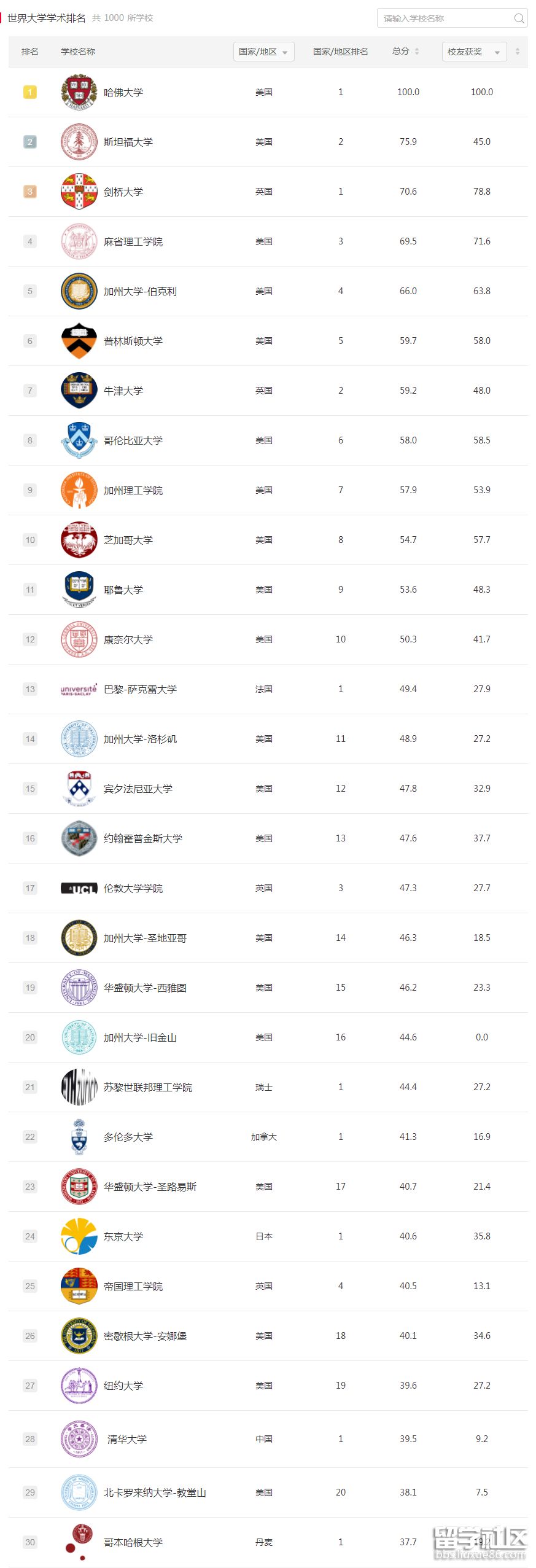Sort by the selected indicator column

click(x=517, y=52)
